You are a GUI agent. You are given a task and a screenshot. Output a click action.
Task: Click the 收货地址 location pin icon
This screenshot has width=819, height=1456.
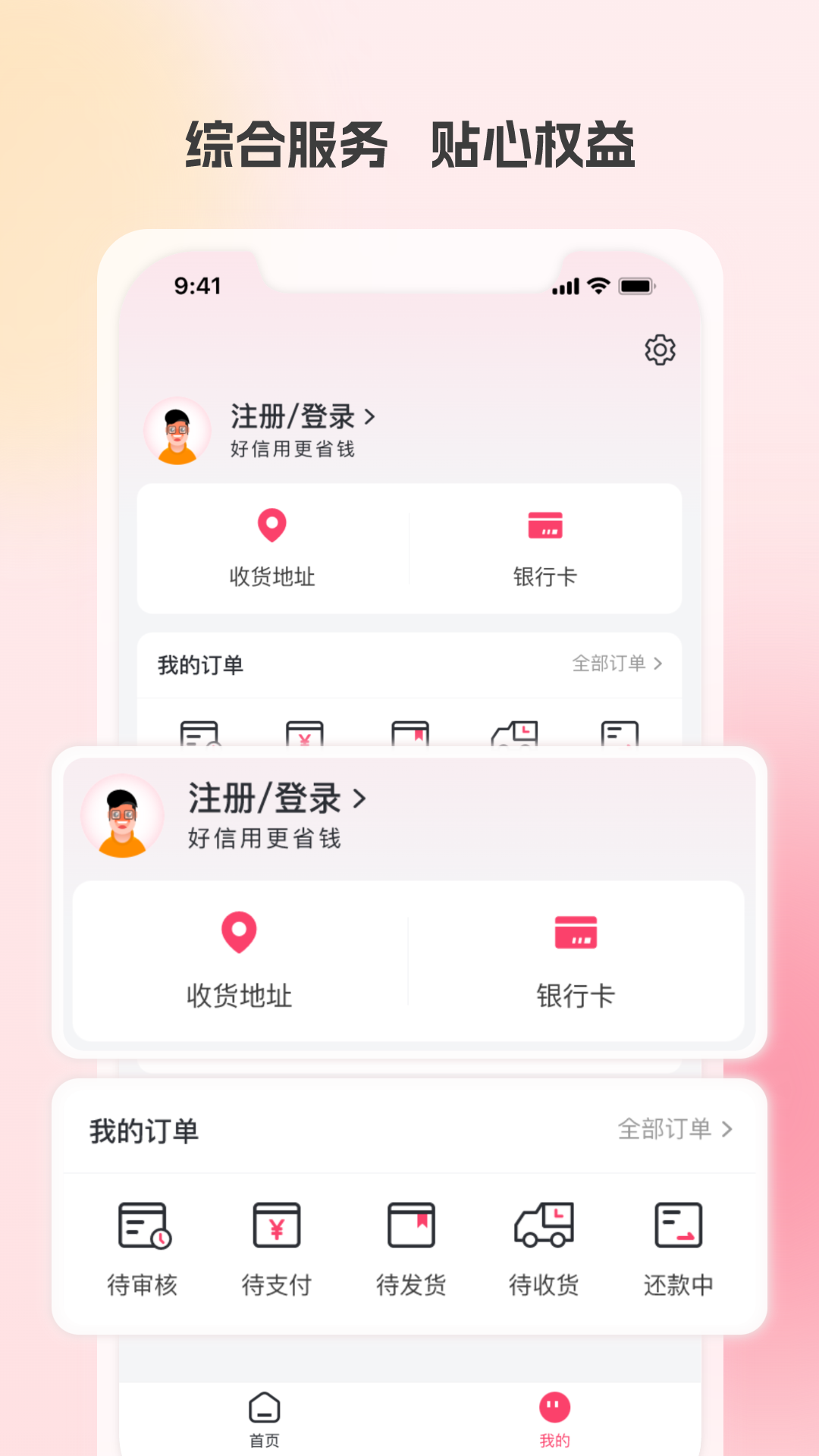click(240, 934)
